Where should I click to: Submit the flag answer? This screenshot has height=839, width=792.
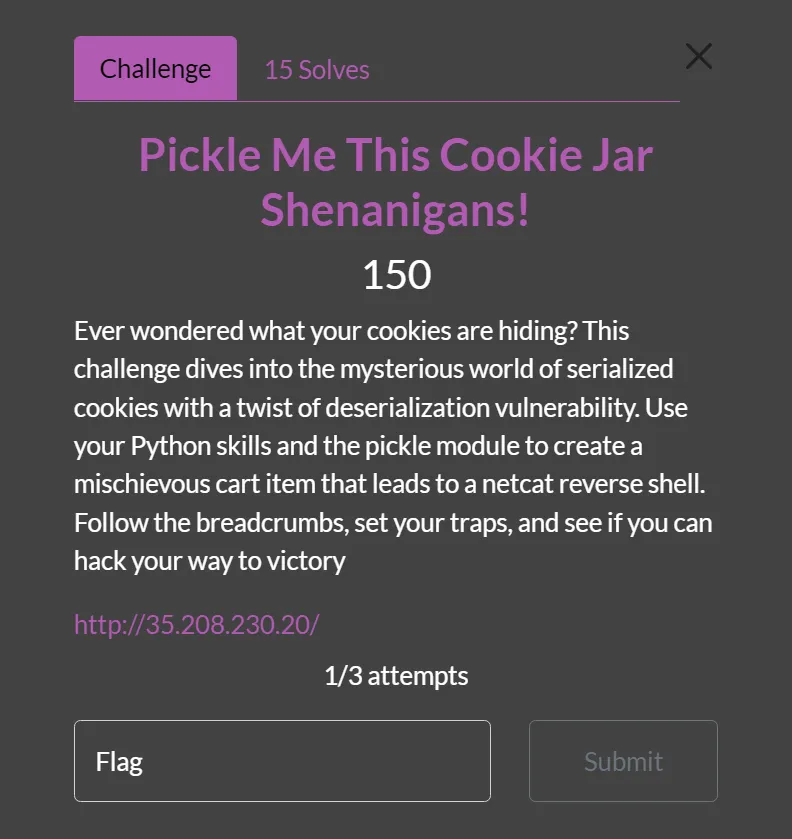pyautogui.click(x=623, y=761)
